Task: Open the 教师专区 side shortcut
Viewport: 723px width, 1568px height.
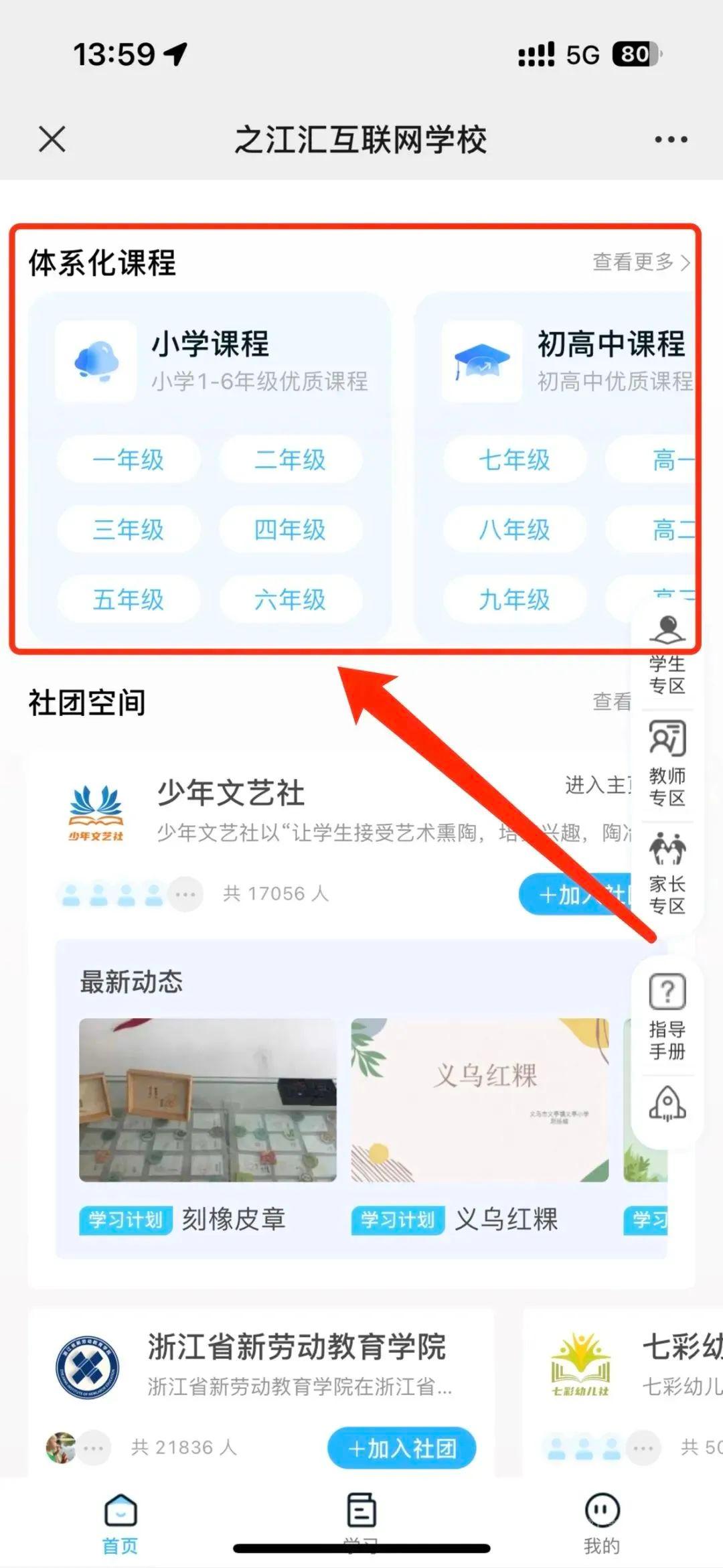Action: (x=667, y=764)
